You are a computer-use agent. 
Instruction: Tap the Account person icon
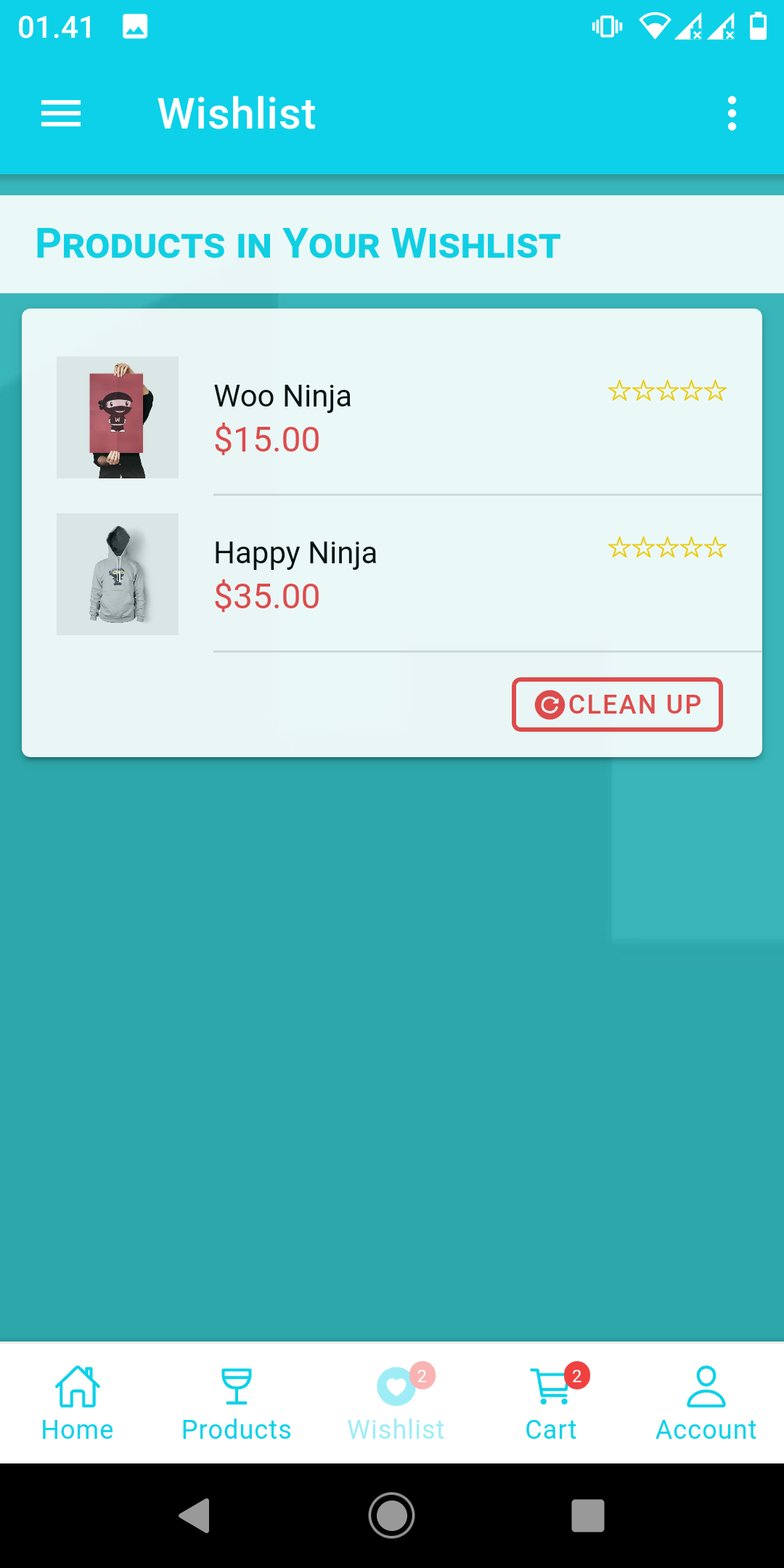coord(705,1384)
